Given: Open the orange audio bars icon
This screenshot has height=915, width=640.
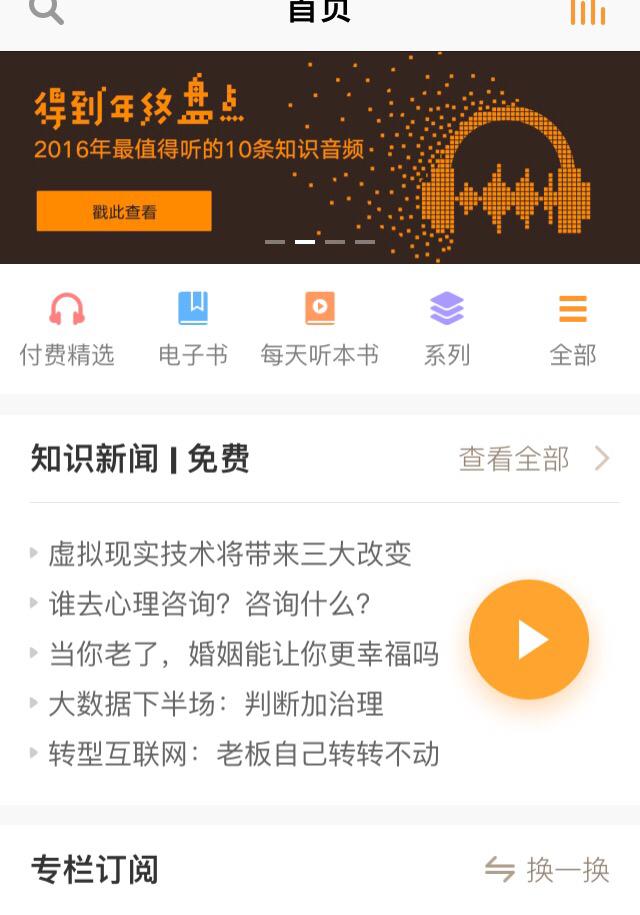Looking at the screenshot, I should 588,11.
